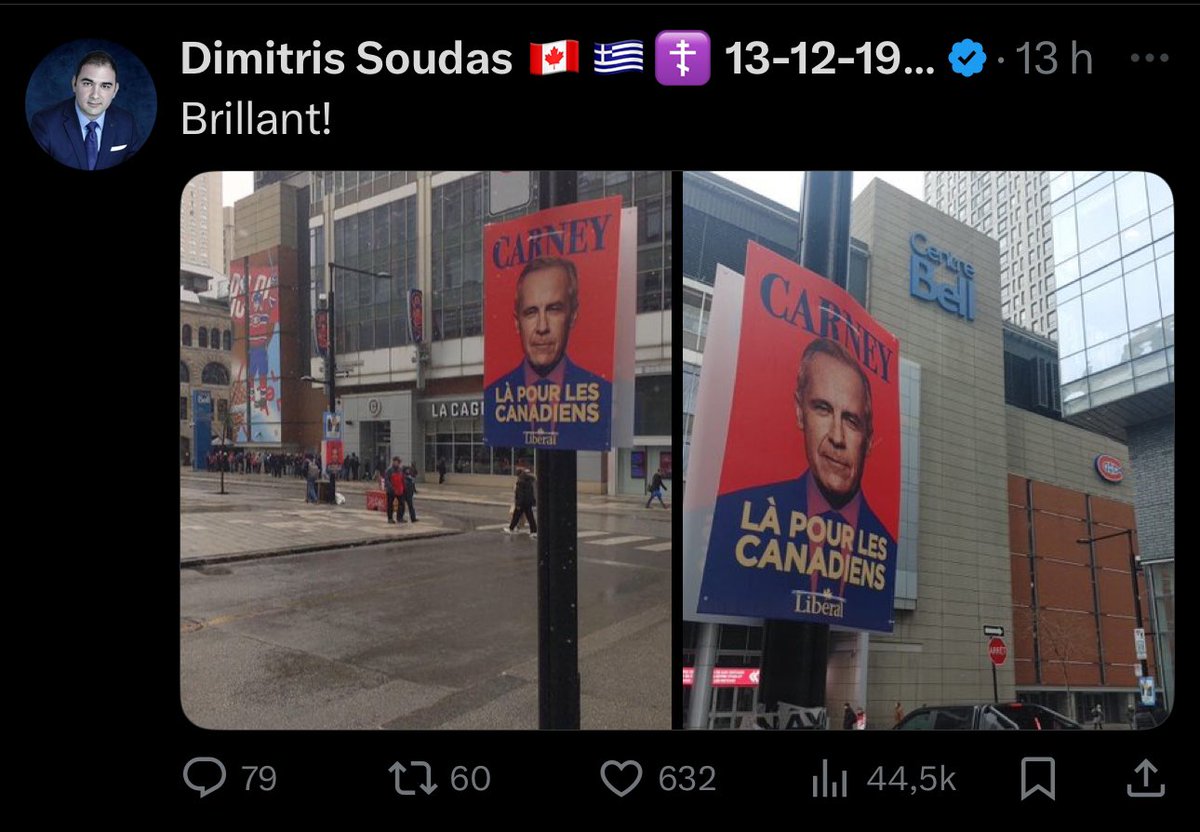Viewport: 1200px width, 832px height.
Task: Open the Dimitris Soudas account name link
Action: coord(347,60)
